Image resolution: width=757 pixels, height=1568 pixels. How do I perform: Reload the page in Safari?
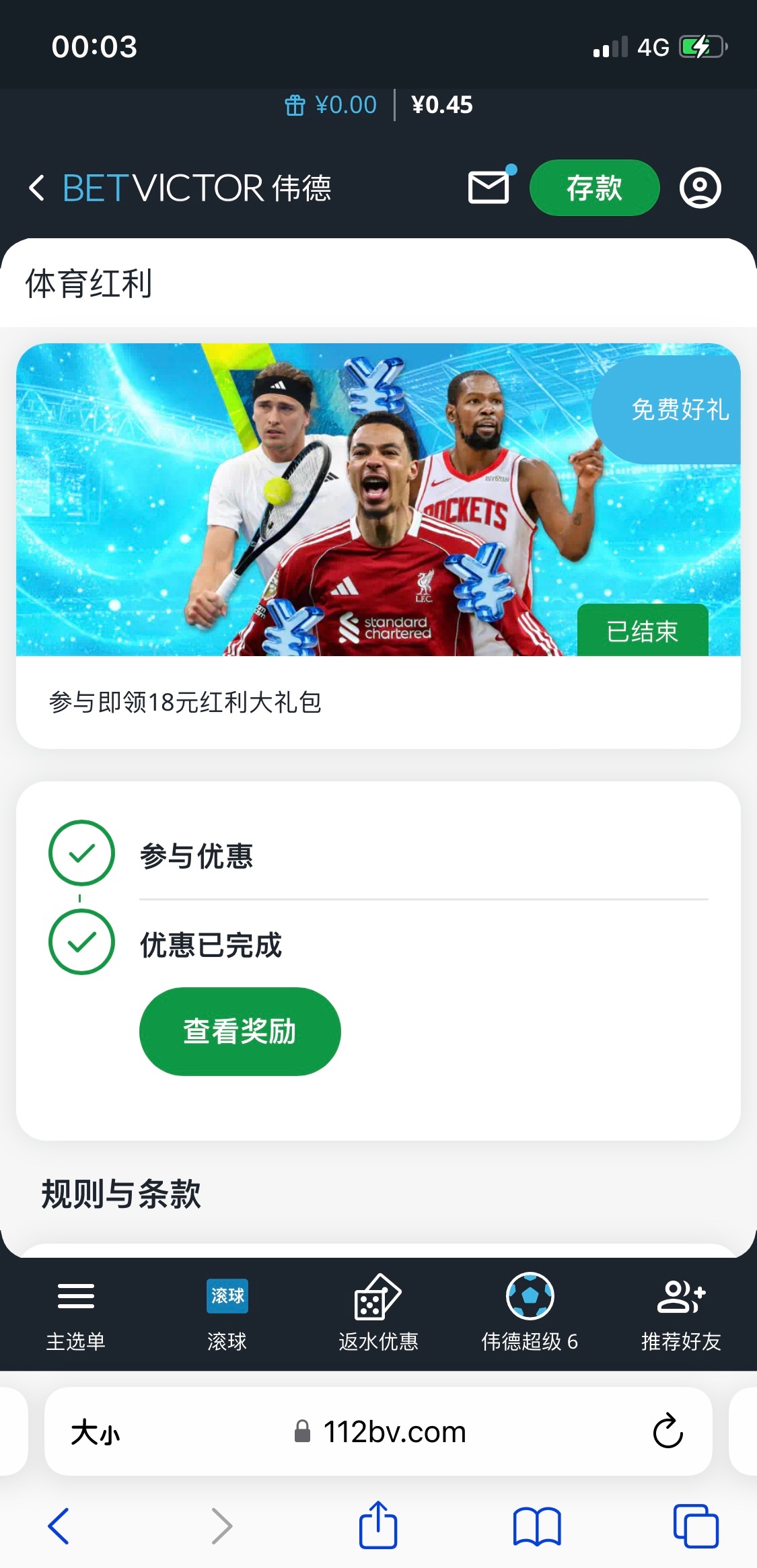(x=668, y=1431)
